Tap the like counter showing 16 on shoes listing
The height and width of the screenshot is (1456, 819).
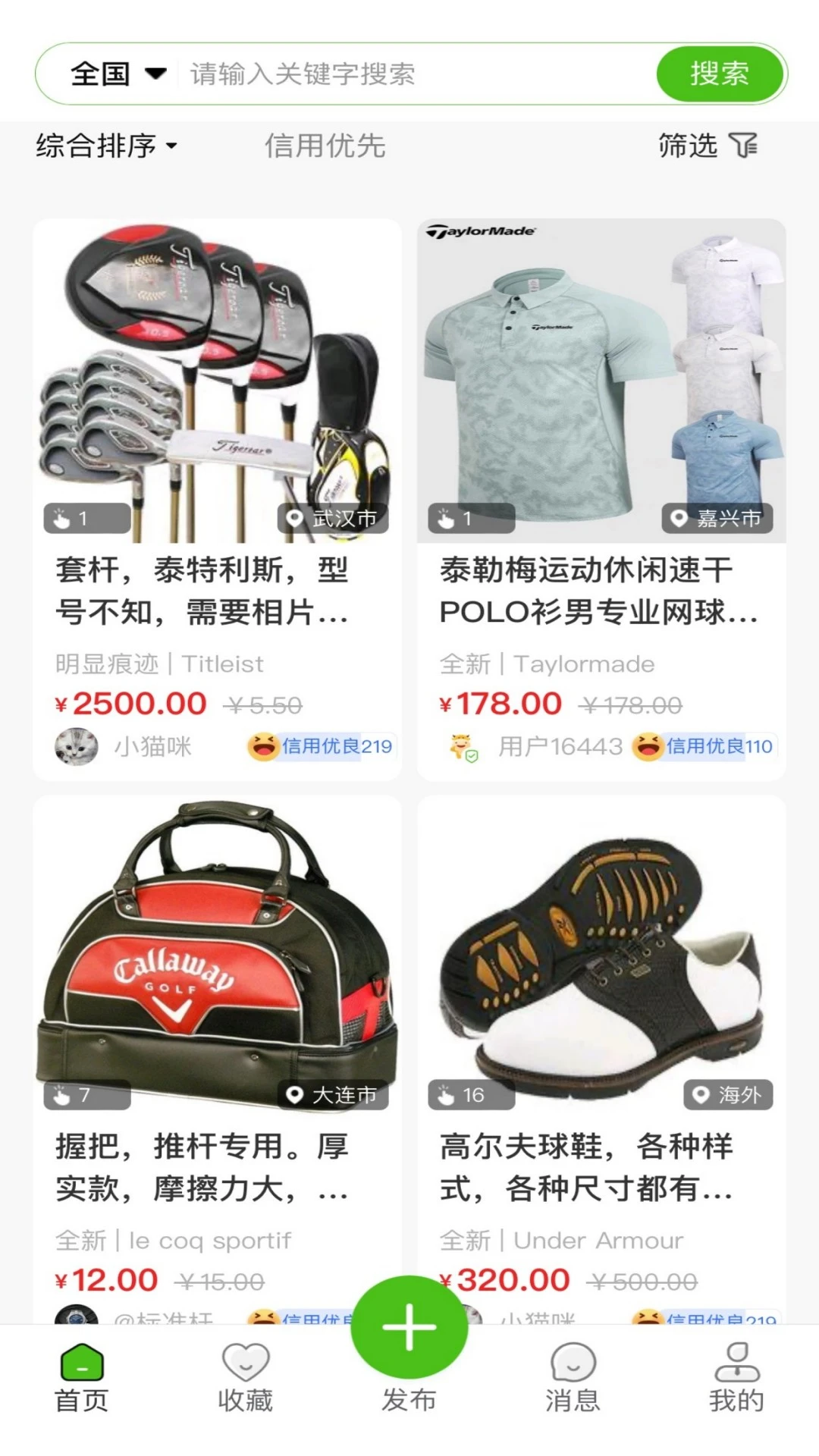click(x=470, y=1095)
